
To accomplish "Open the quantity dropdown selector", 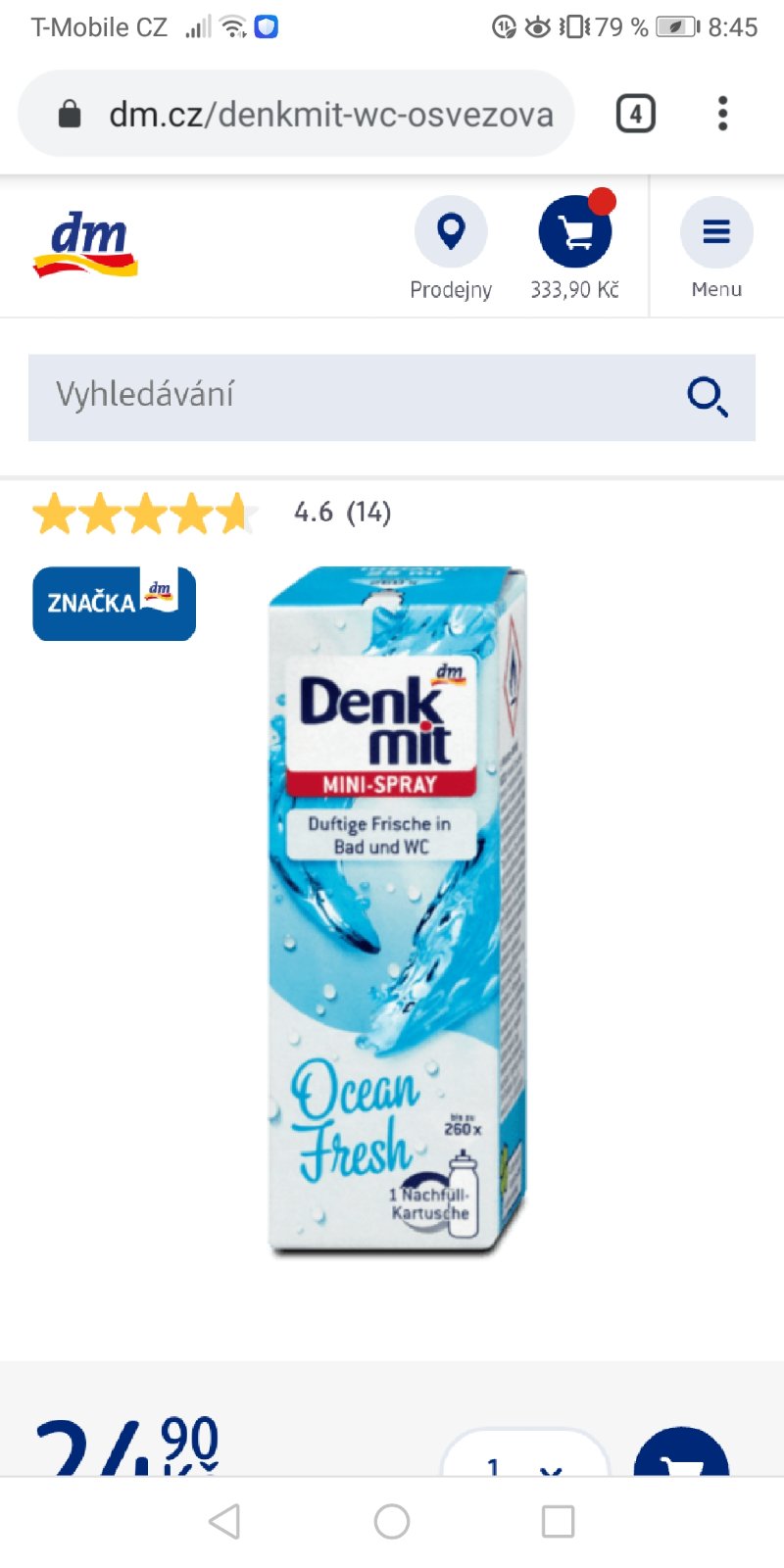I will [x=525, y=1460].
